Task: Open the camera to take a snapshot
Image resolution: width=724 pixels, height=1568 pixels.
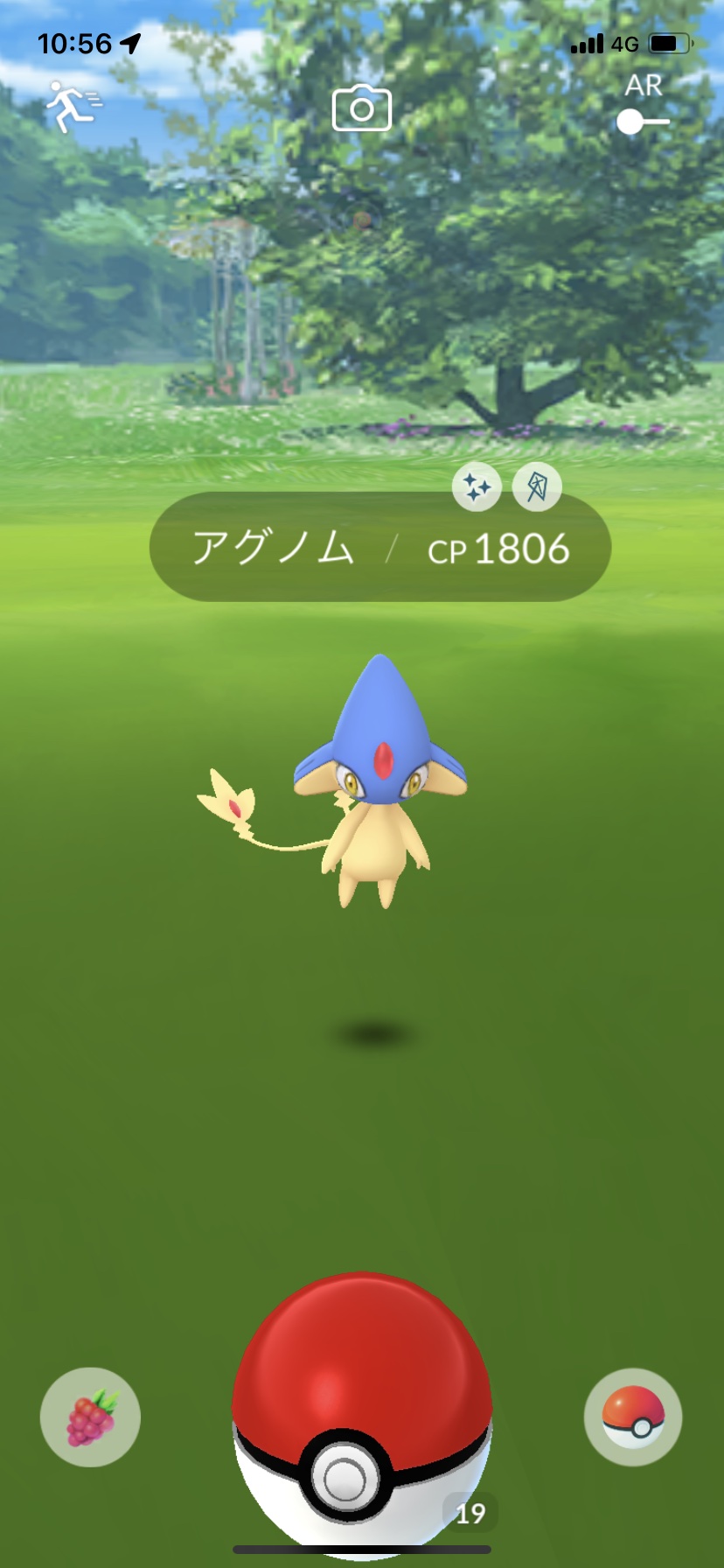Action: tap(361, 108)
